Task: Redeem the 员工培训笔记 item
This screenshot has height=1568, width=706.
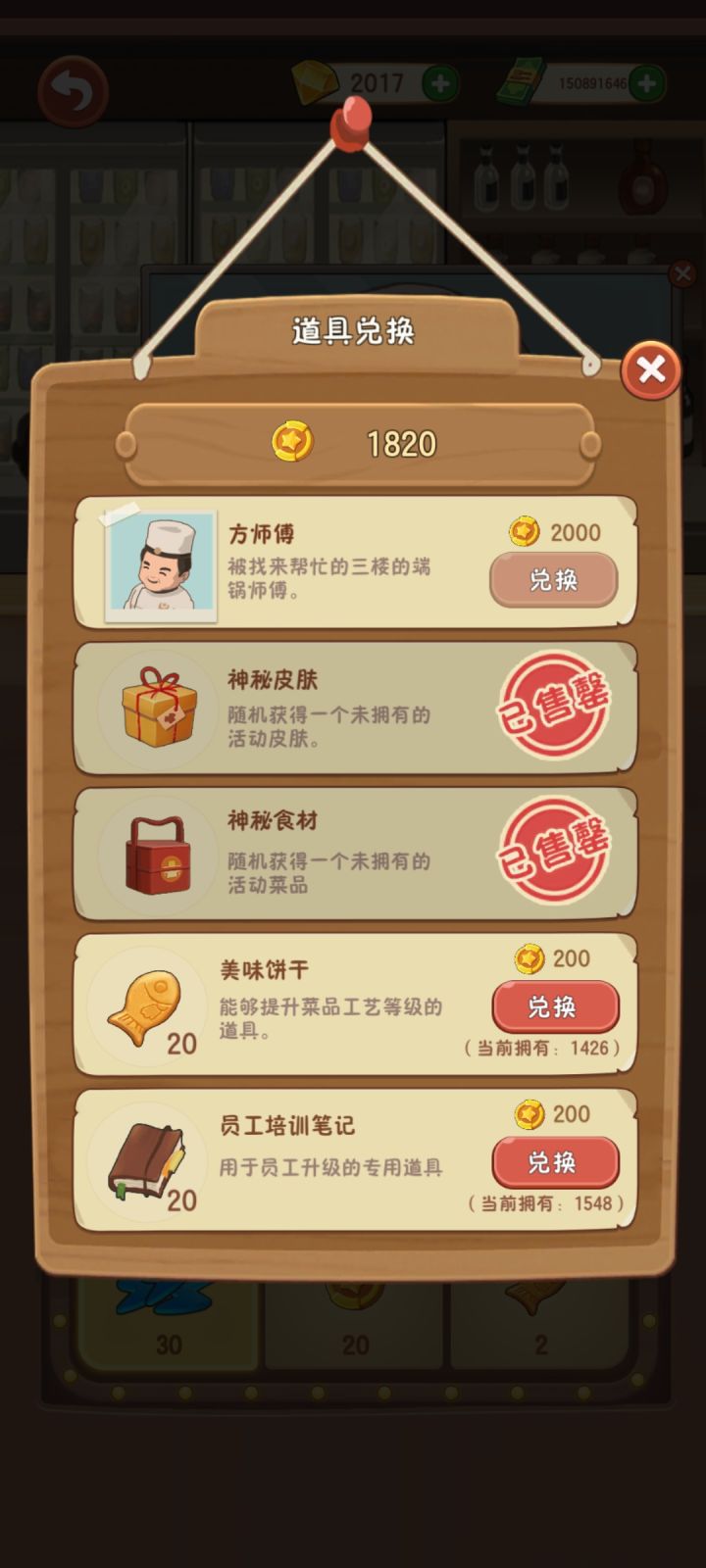Action: point(555,1163)
